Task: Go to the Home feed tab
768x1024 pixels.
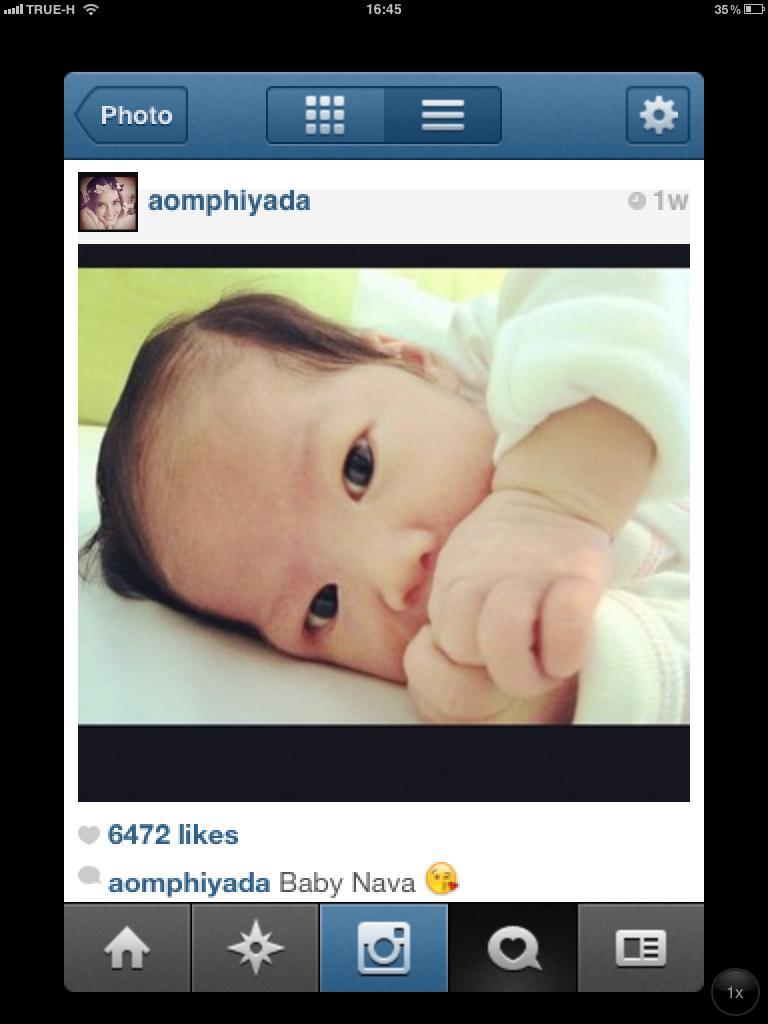Action: tap(127, 948)
